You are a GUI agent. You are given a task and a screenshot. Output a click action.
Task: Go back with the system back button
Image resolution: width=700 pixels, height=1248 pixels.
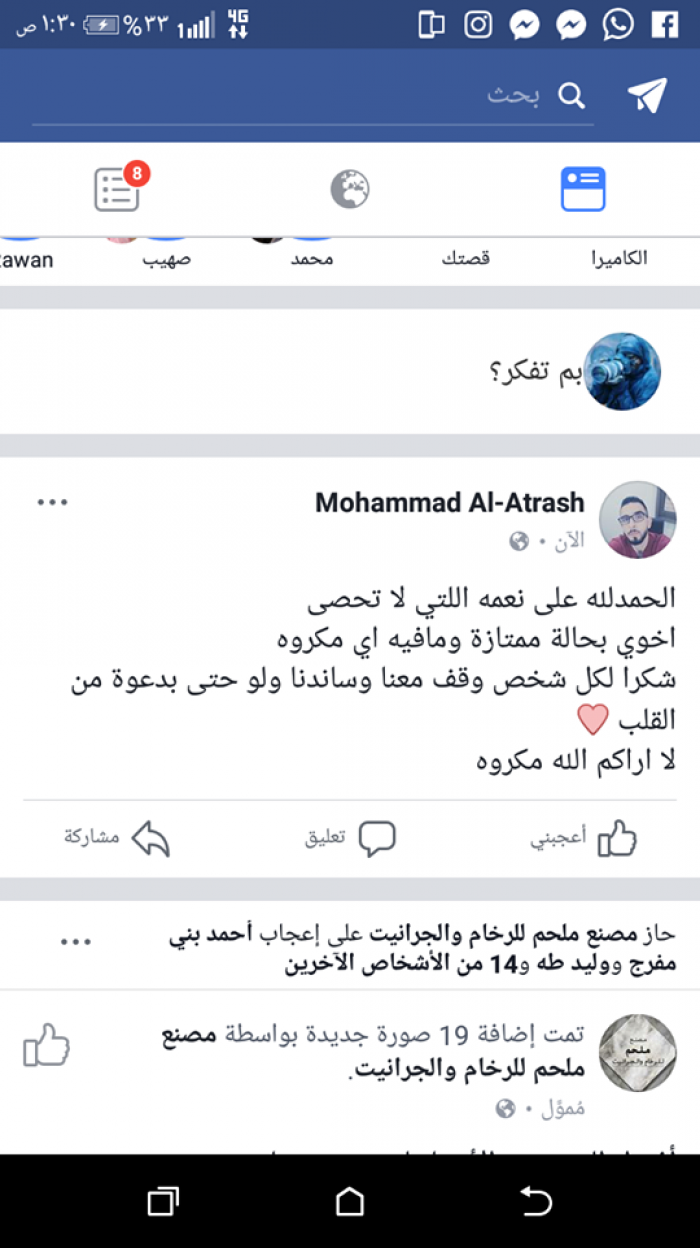[536, 1200]
